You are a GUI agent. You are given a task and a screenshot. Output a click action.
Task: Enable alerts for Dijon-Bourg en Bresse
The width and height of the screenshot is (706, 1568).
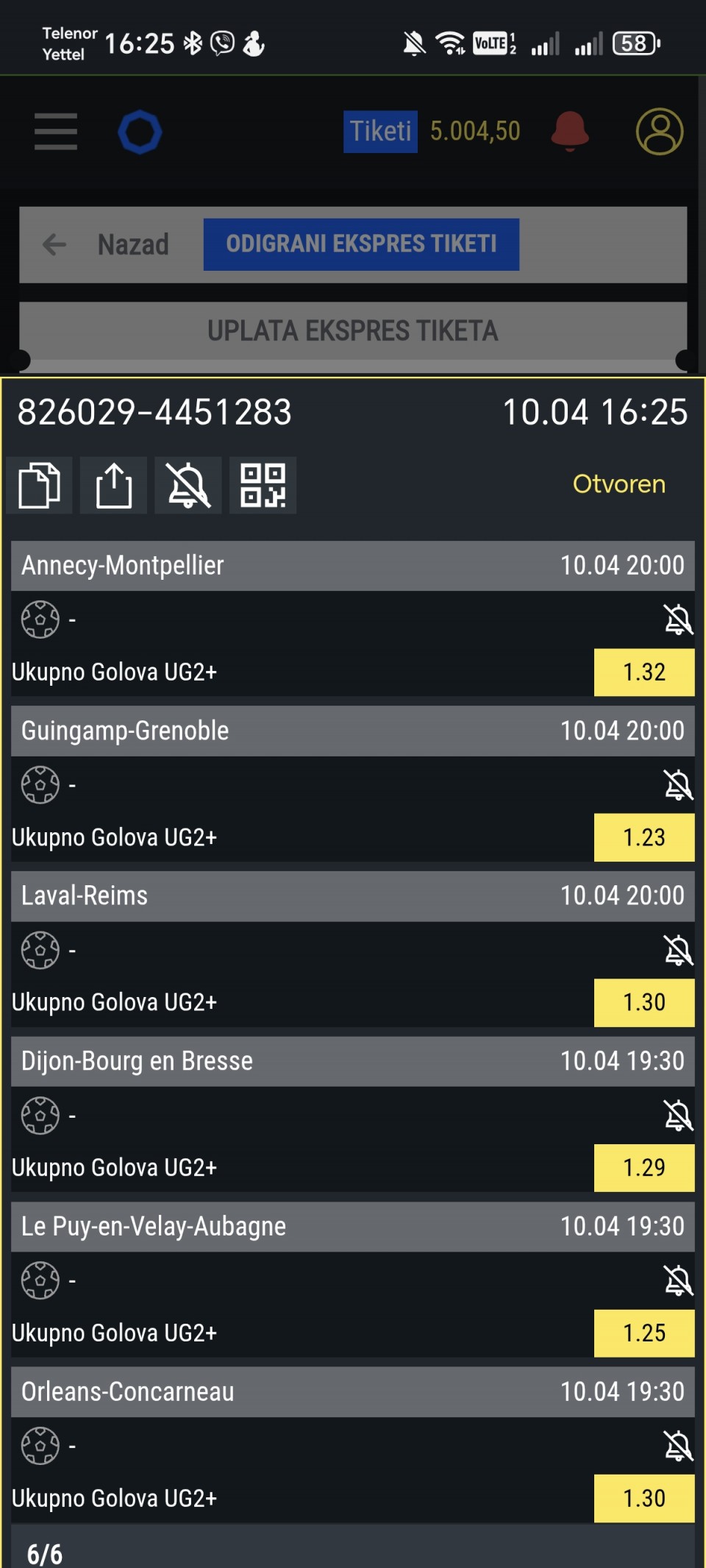[x=677, y=1115]
